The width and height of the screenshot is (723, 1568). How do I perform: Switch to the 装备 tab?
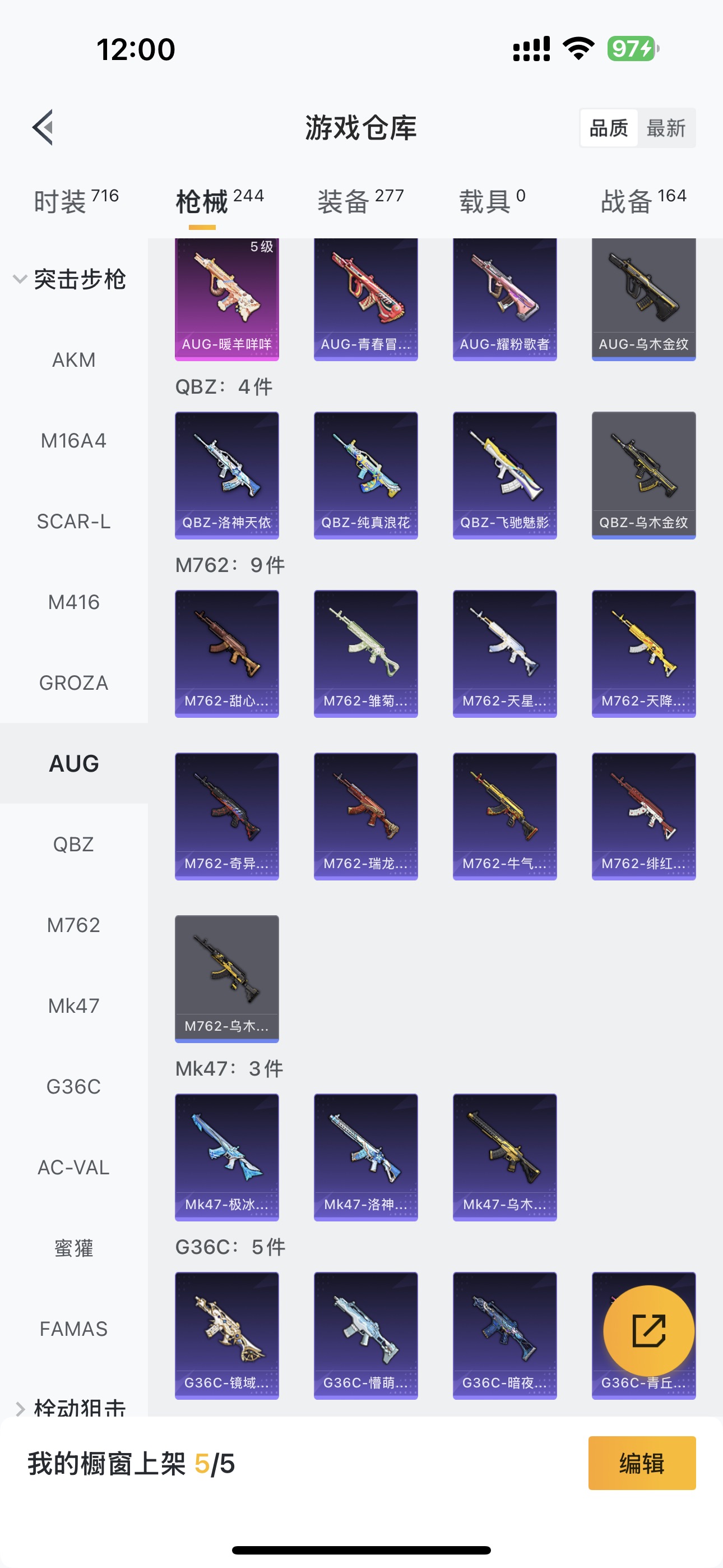(x=360, y=201)
